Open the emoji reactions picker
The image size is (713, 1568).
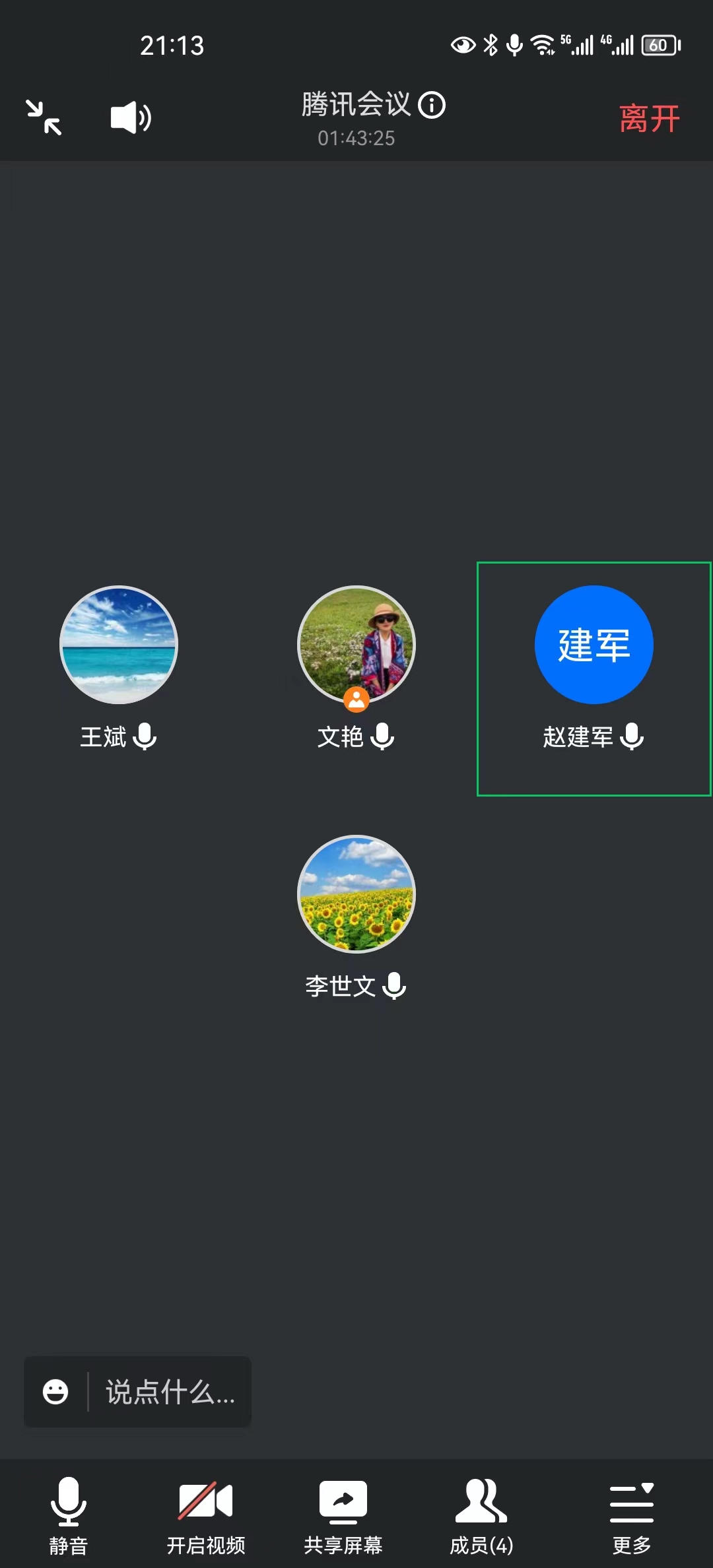tap(55, 1392)
